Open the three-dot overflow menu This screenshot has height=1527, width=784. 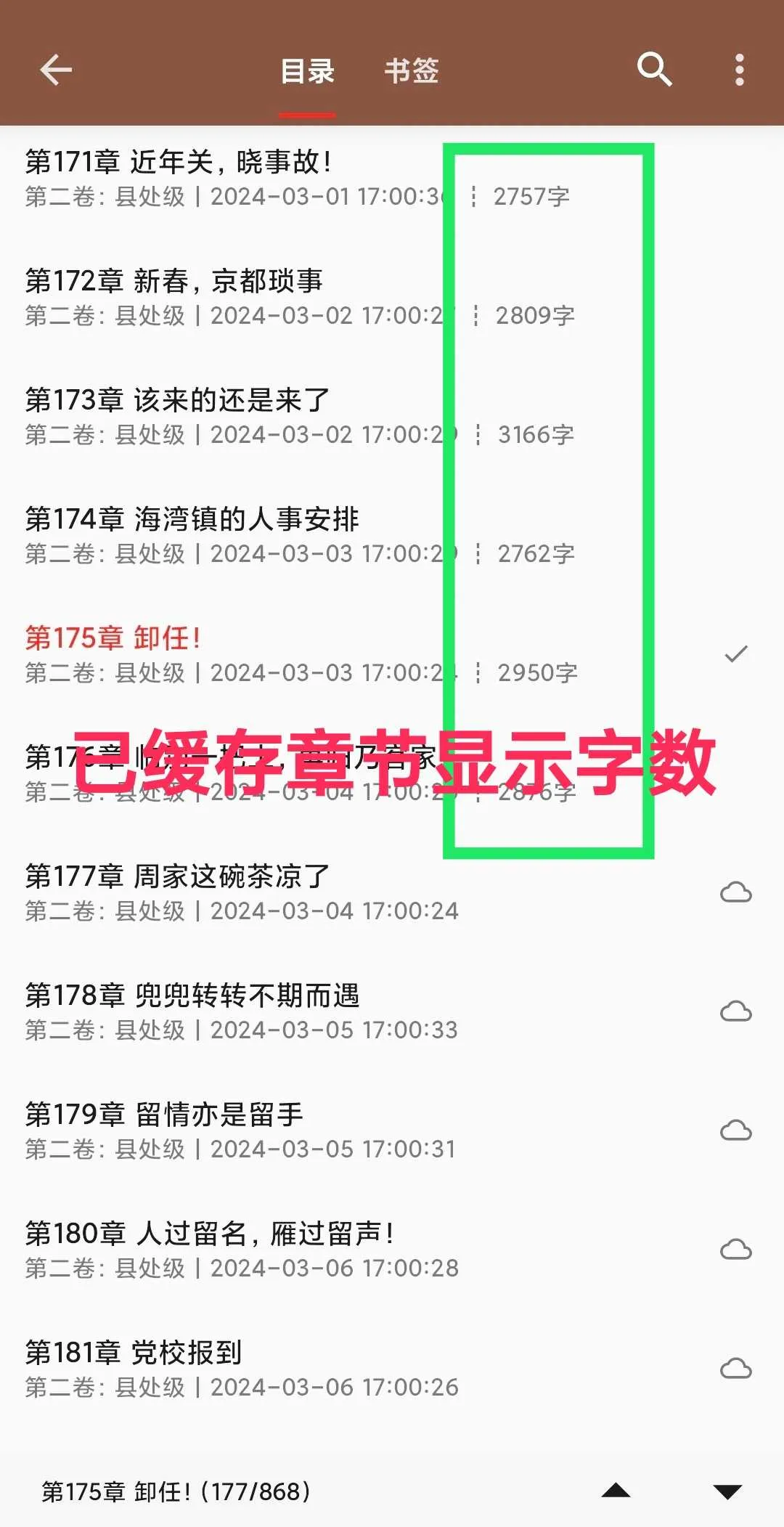739,70
